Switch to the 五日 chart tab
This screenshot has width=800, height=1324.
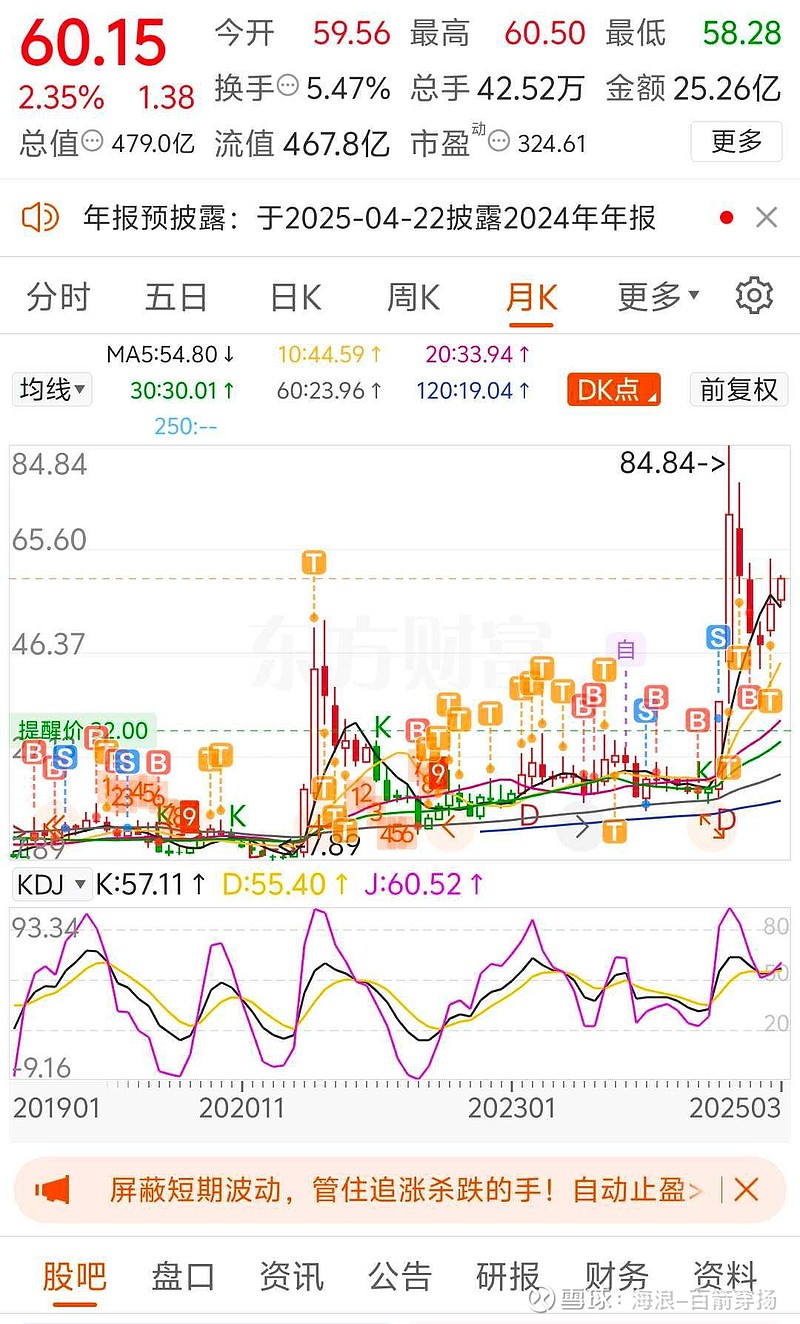point(176,297)
